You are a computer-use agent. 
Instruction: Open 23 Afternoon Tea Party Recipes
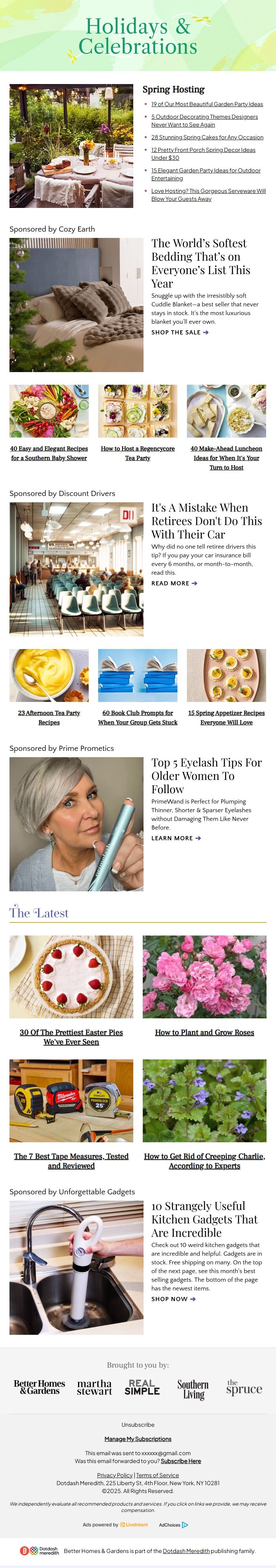[x=48, y=717]
